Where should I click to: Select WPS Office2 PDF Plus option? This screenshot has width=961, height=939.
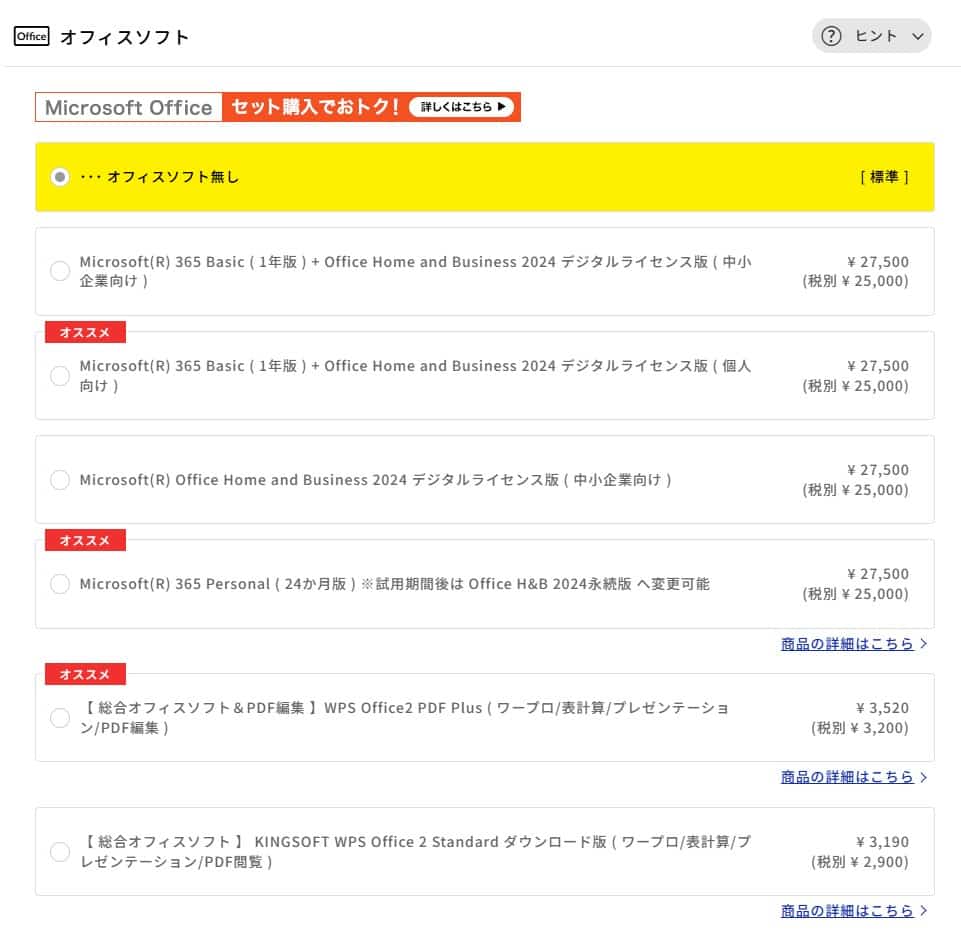(x=60, y=717)
